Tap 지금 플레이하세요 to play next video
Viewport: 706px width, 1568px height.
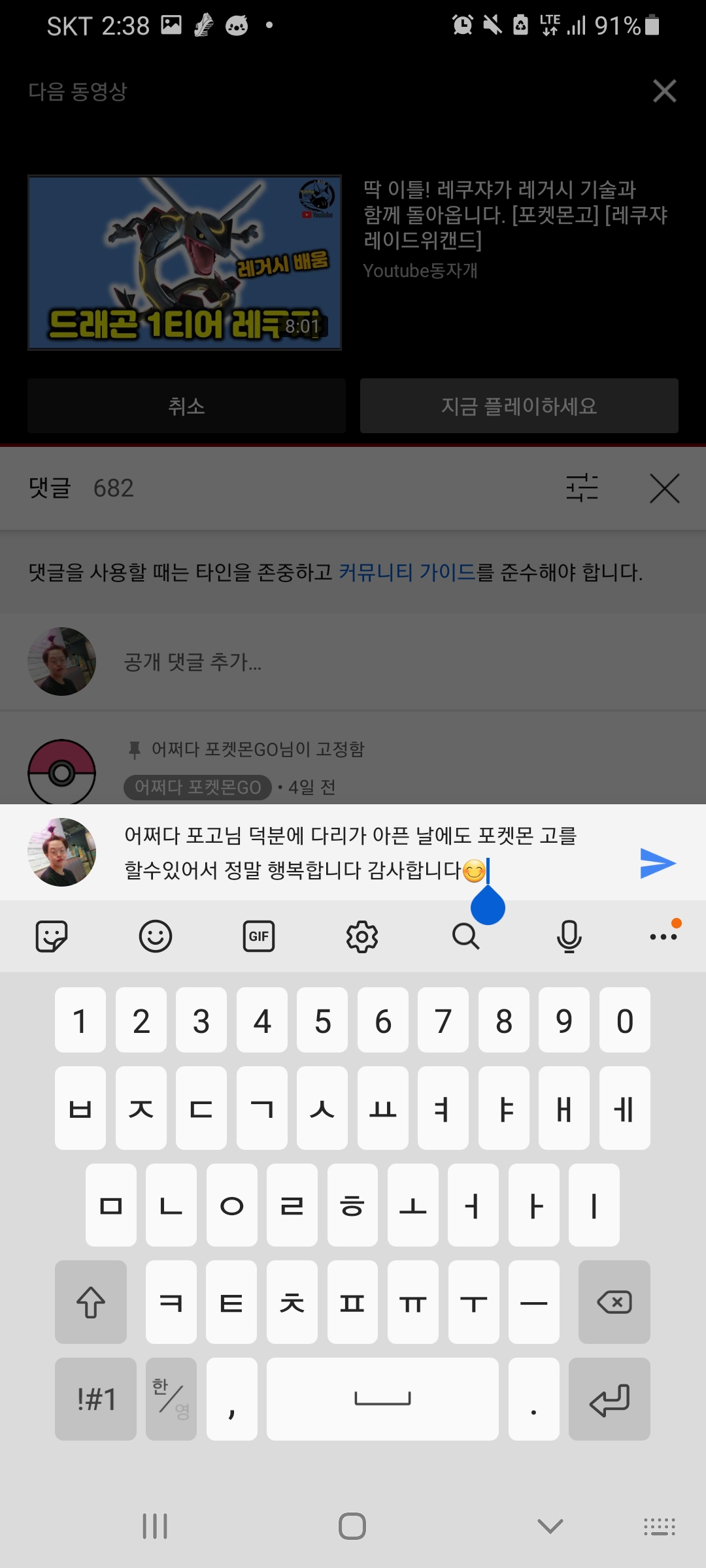[519, 406]
